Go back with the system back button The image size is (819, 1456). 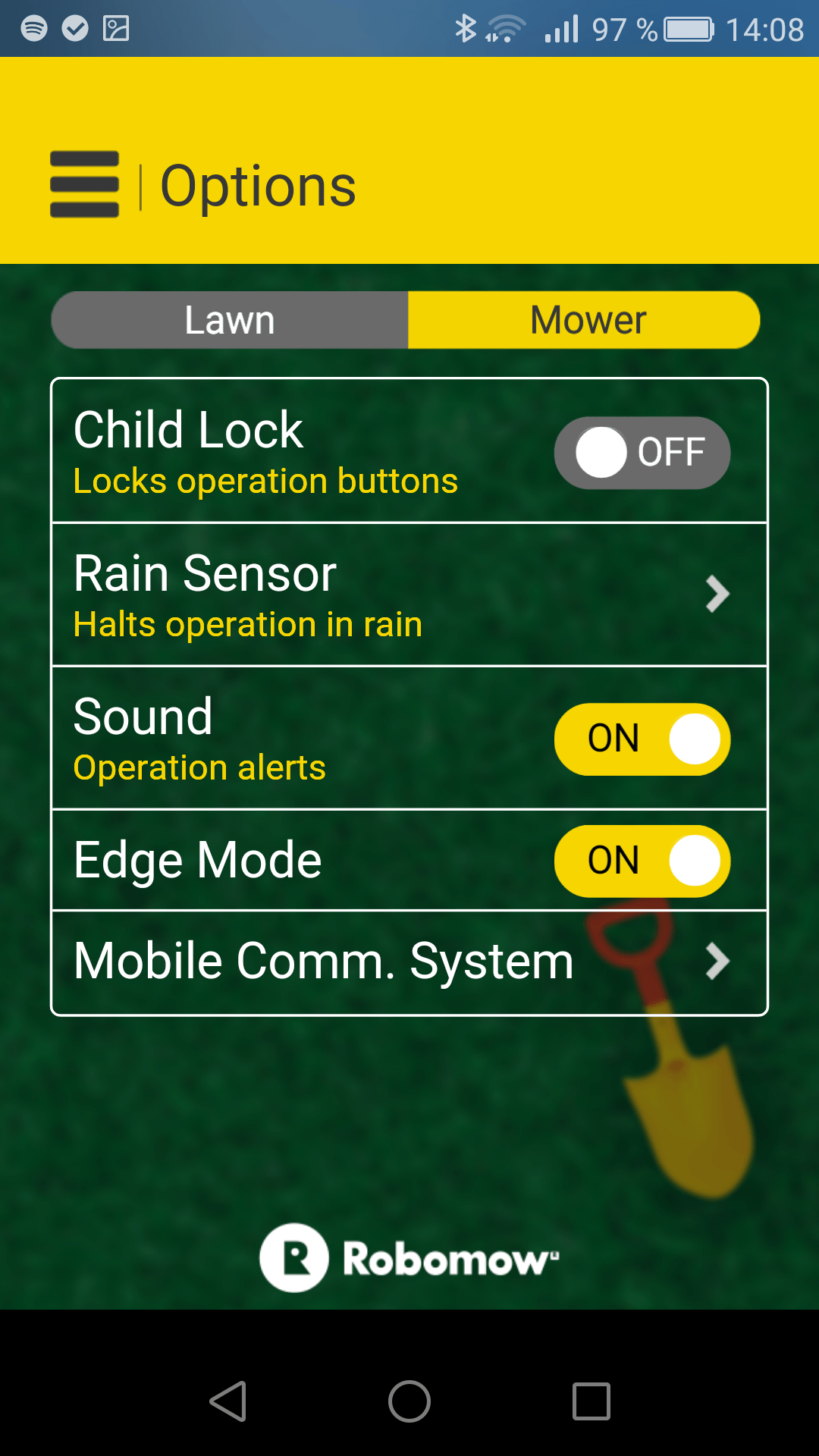[228, 1401]
